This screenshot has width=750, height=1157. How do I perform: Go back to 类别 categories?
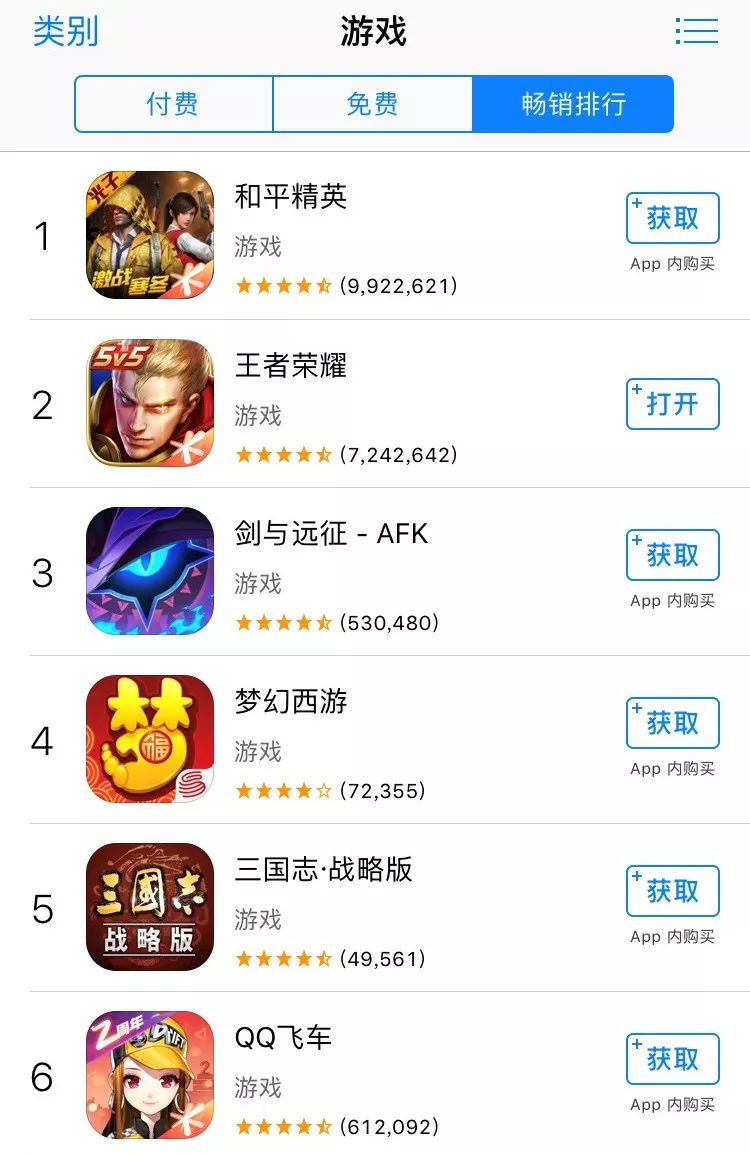pos(66,32)
